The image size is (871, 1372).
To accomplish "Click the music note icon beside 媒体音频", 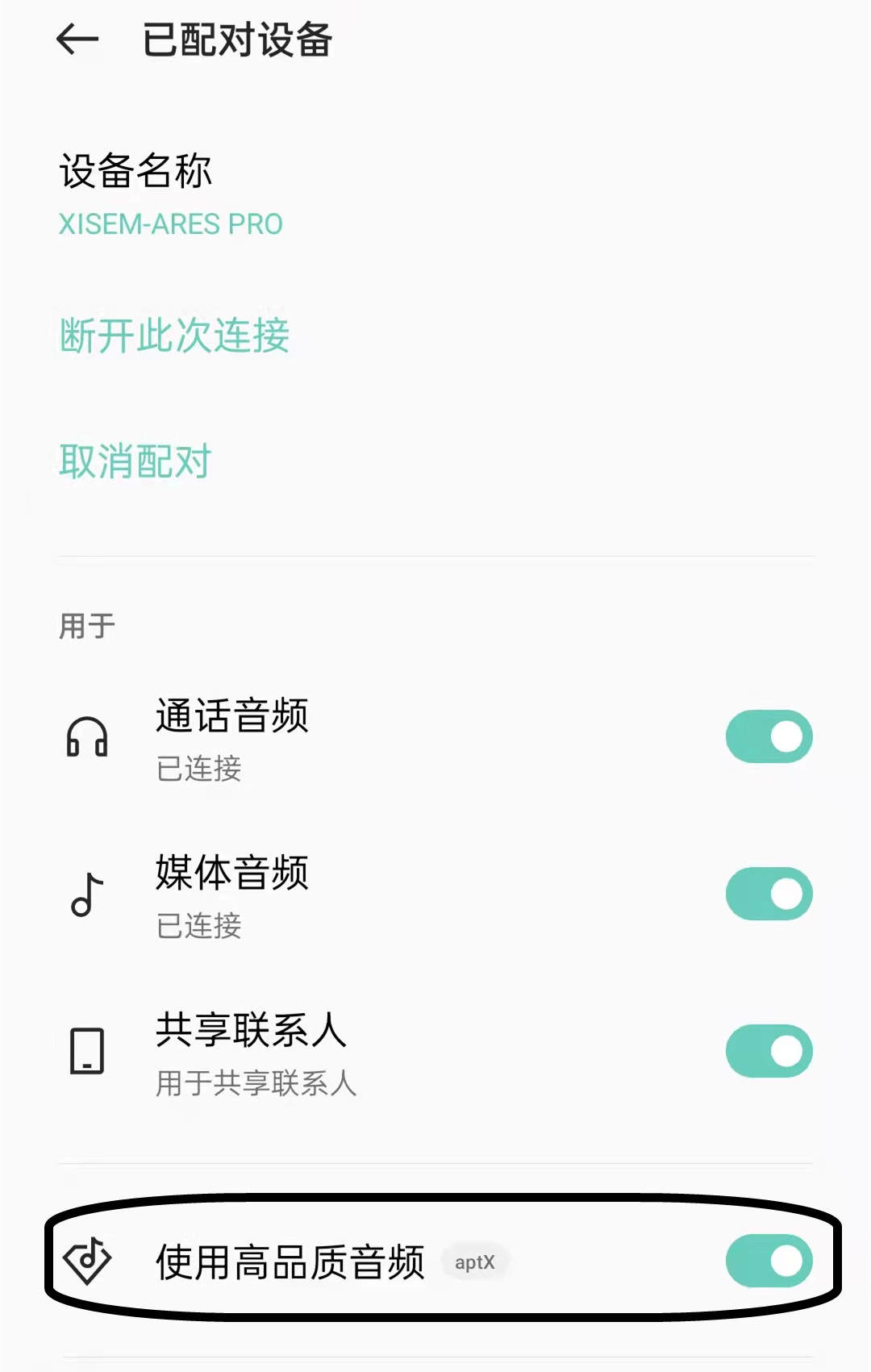I will pyautogui.click(x=86, y=895).
